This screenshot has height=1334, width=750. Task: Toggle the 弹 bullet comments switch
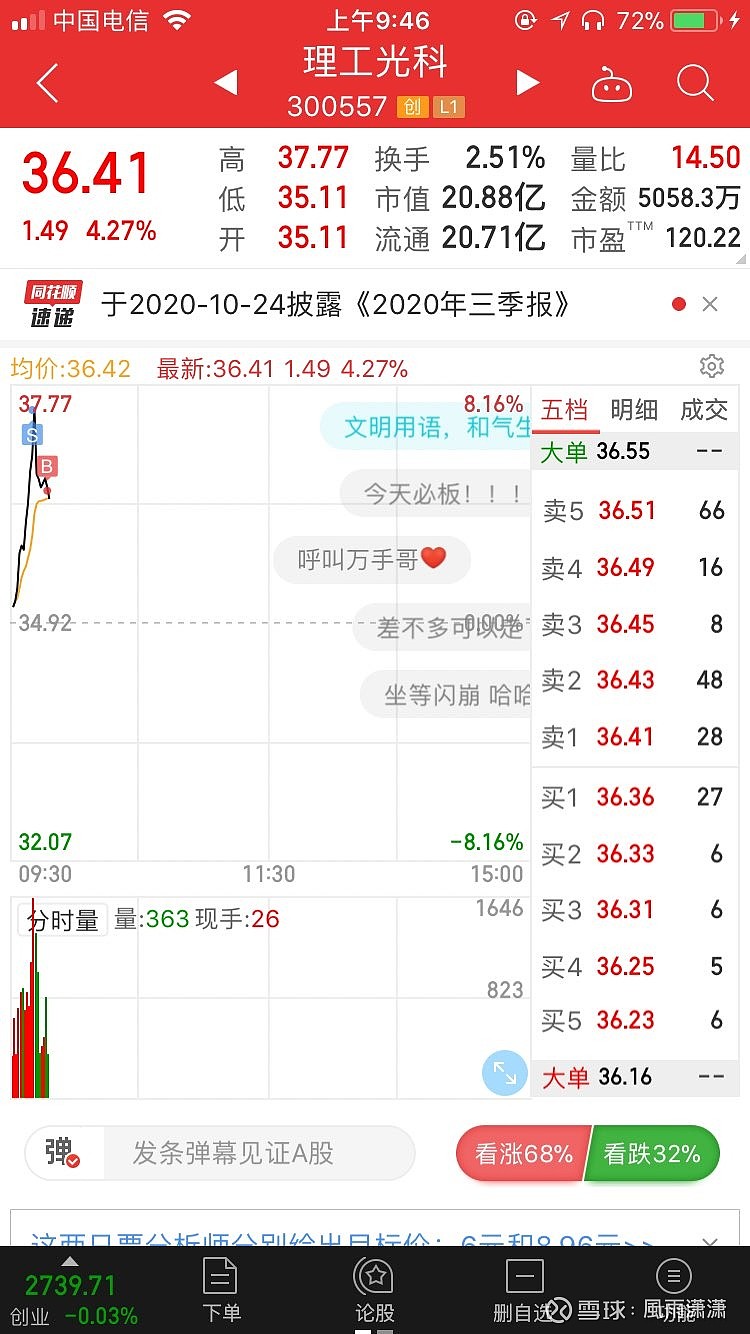pyautogui.click(x=62, y=1153)
